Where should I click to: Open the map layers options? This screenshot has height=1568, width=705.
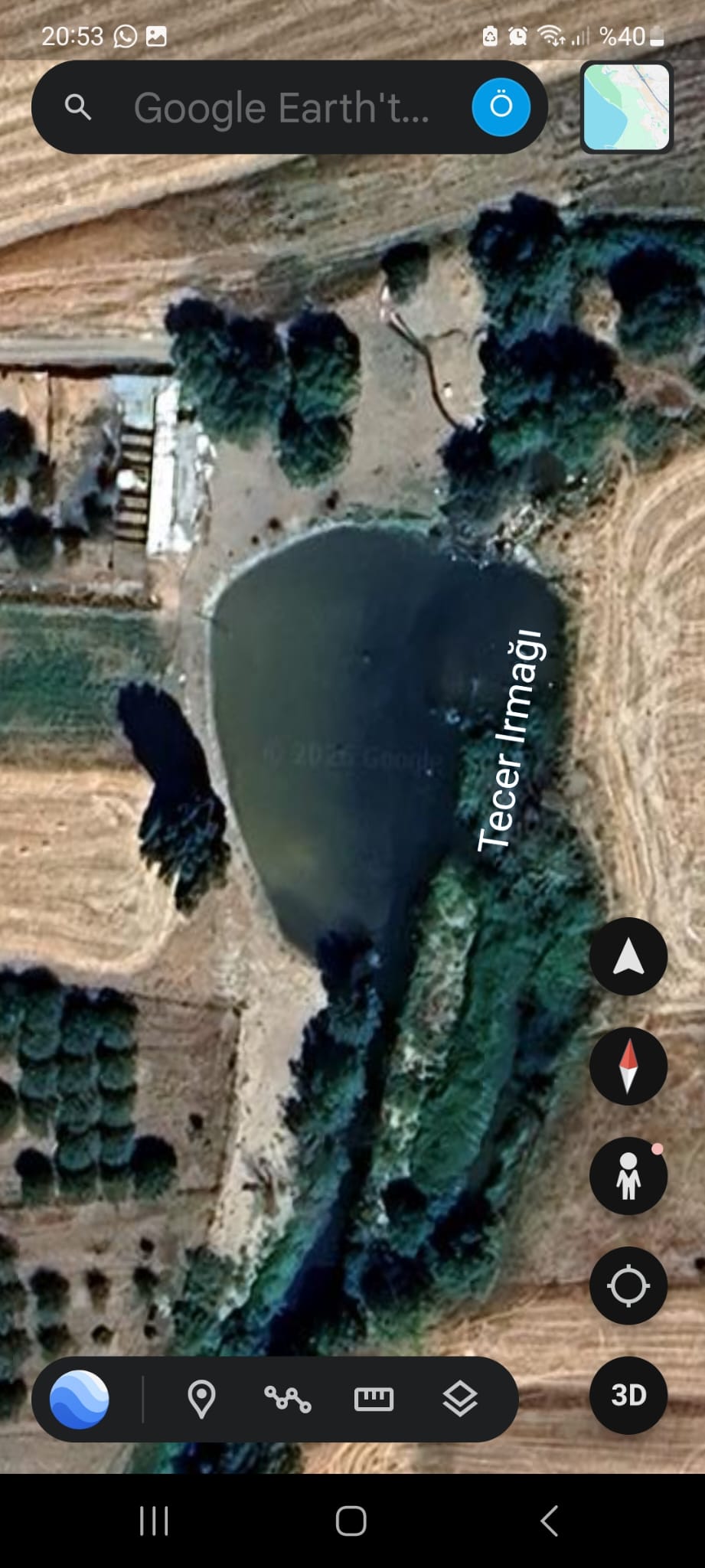pyautogui.click(x=460, y=1399)
